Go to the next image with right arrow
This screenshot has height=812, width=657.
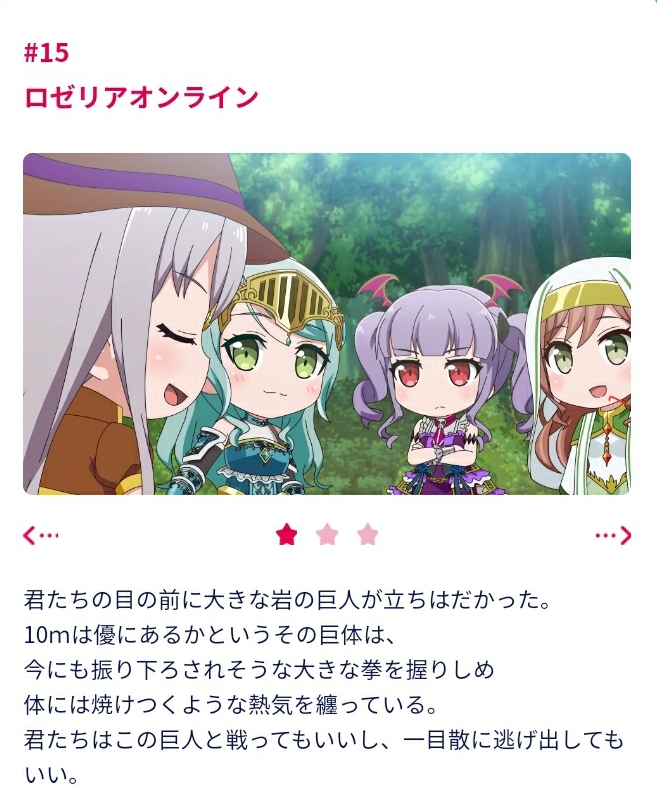click(614, 535)
